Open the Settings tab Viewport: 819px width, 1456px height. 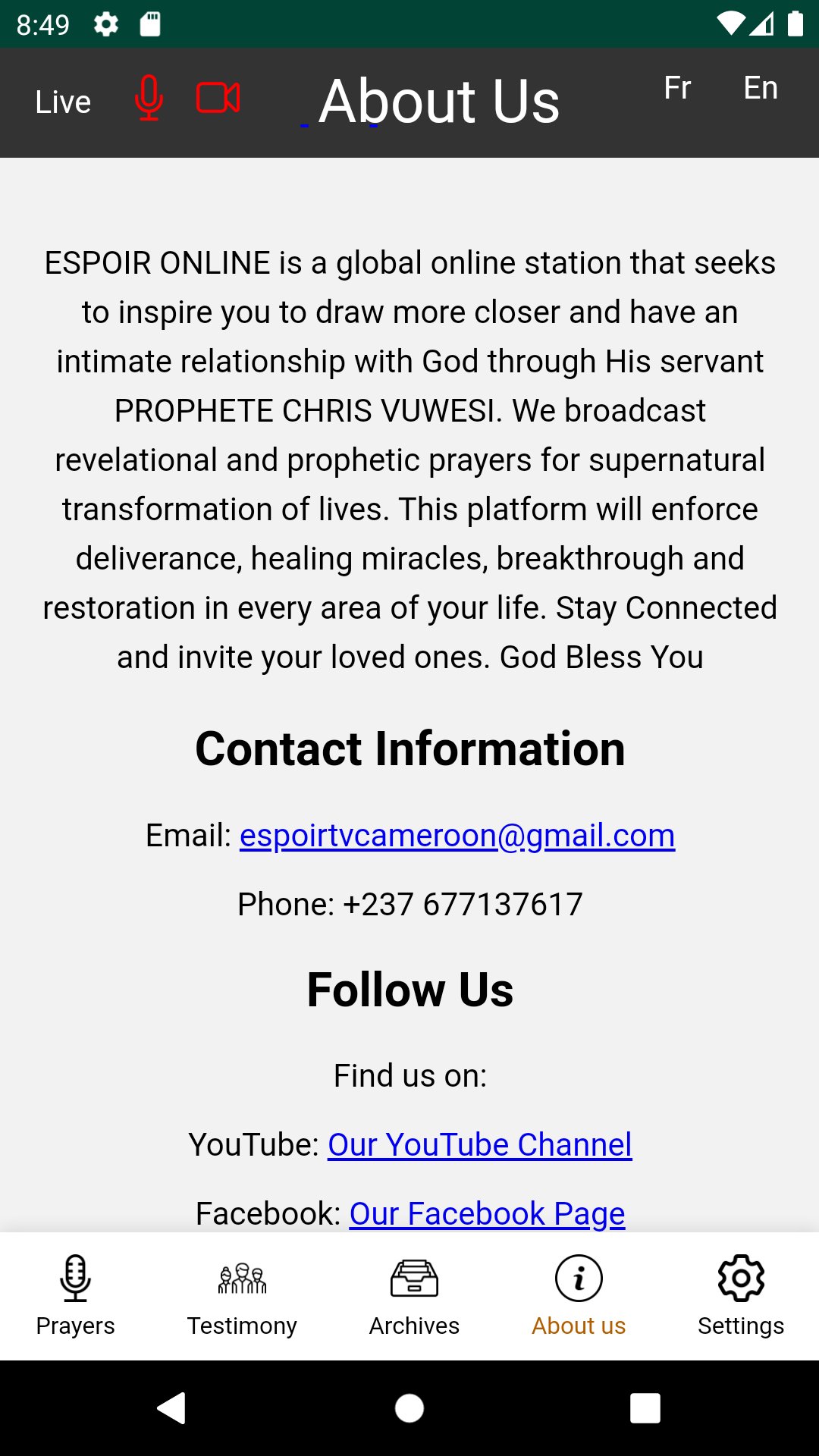[x=741, y=1295]
